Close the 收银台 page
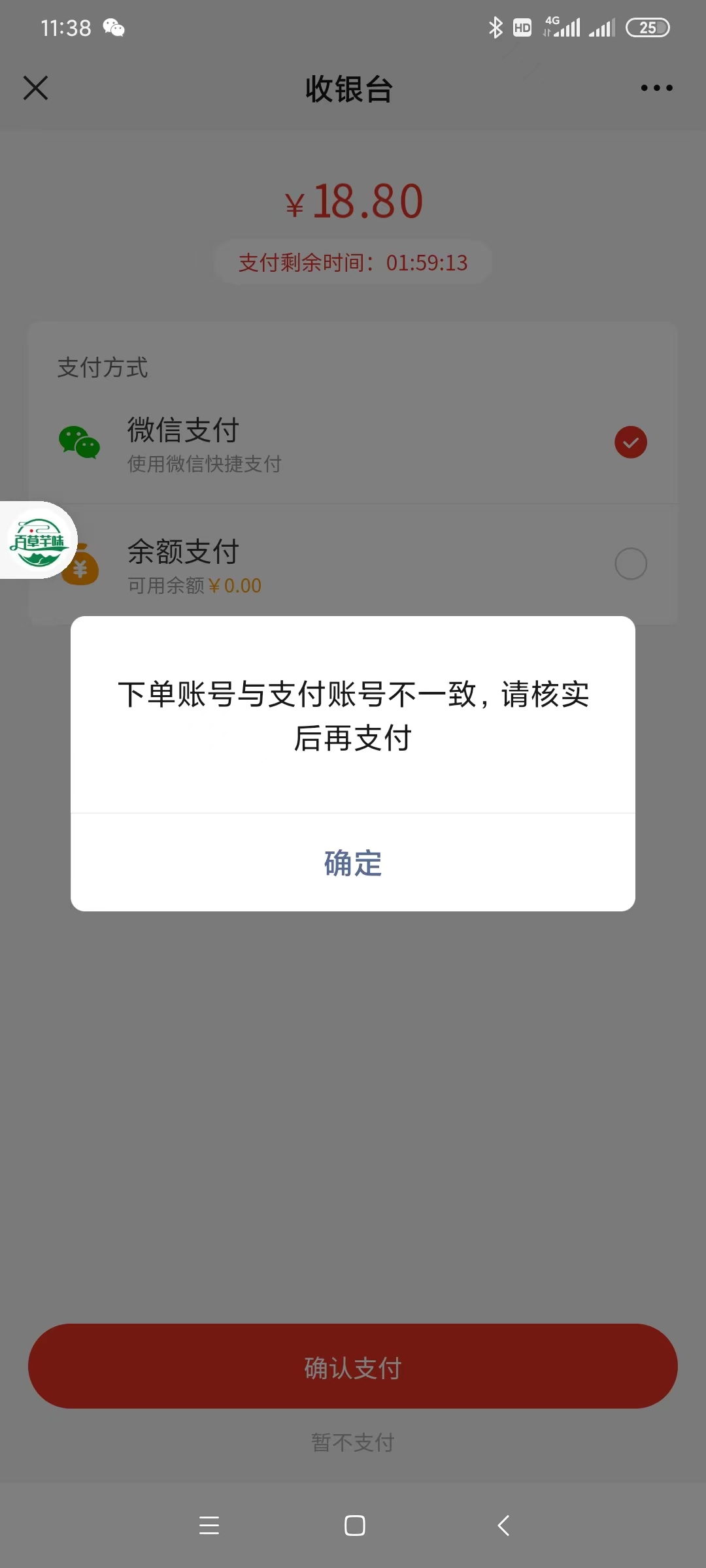706x1568 pixels. pyautogui.click(x=36, y=88)
